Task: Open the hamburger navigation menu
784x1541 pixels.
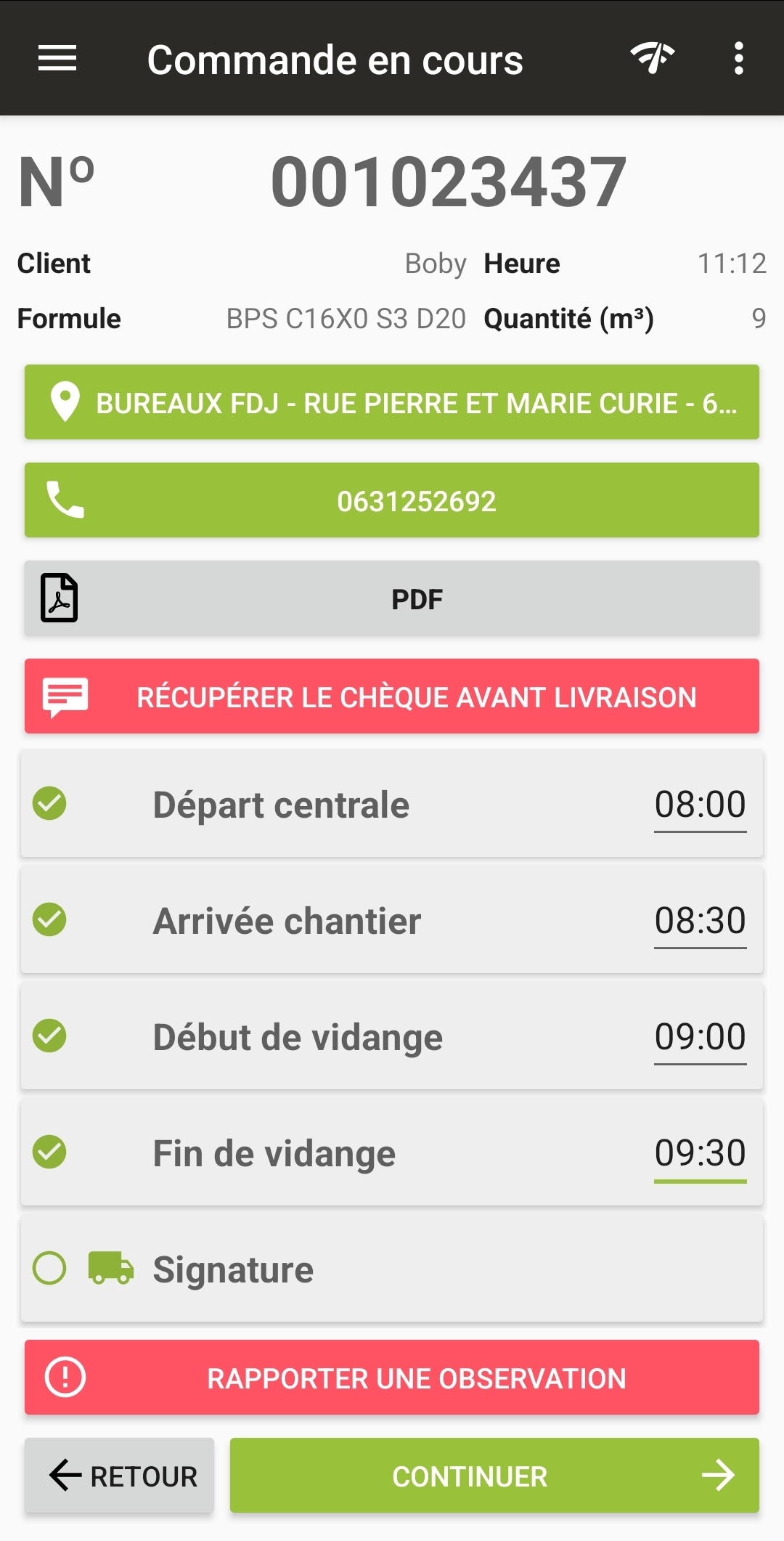Action: point(57,58)
